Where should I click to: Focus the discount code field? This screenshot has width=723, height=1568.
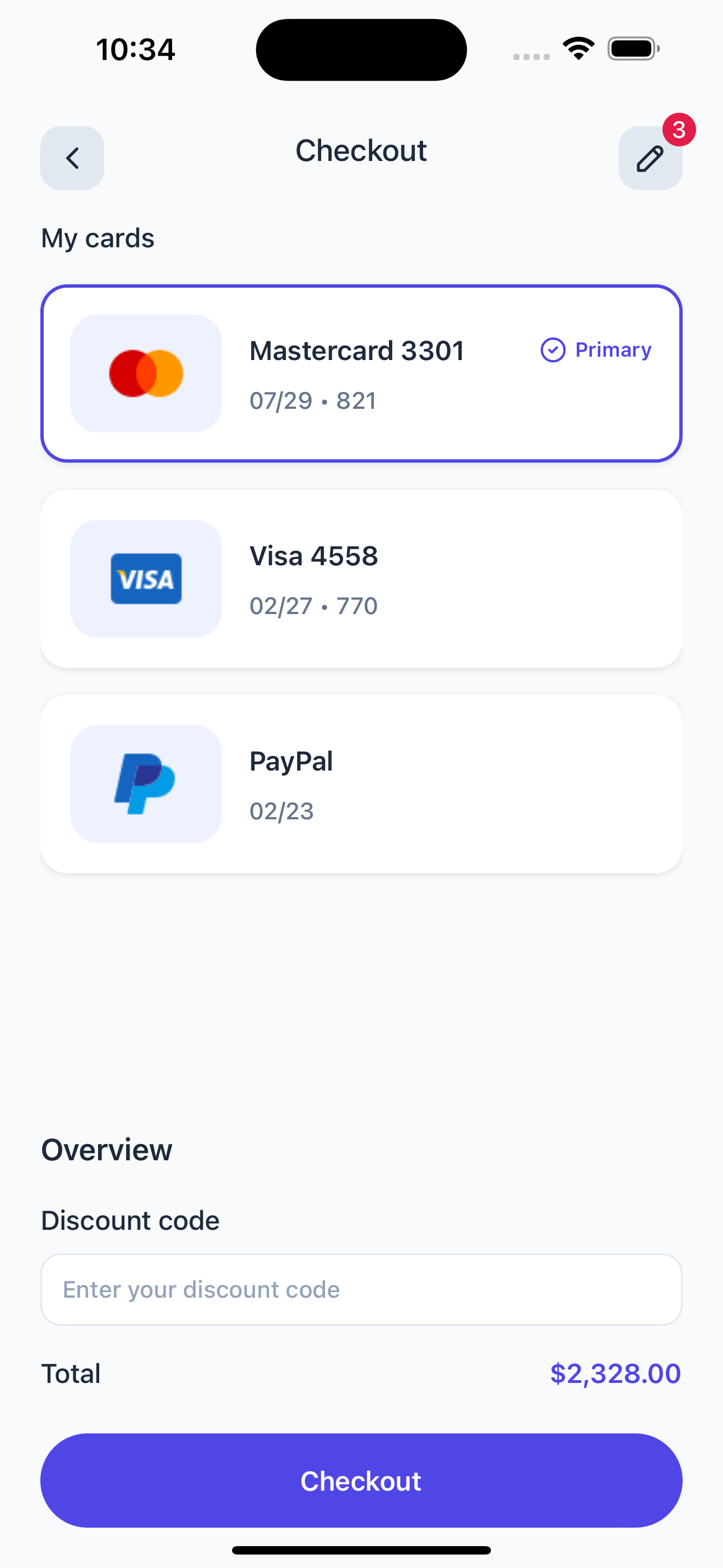pos(361,1289)
